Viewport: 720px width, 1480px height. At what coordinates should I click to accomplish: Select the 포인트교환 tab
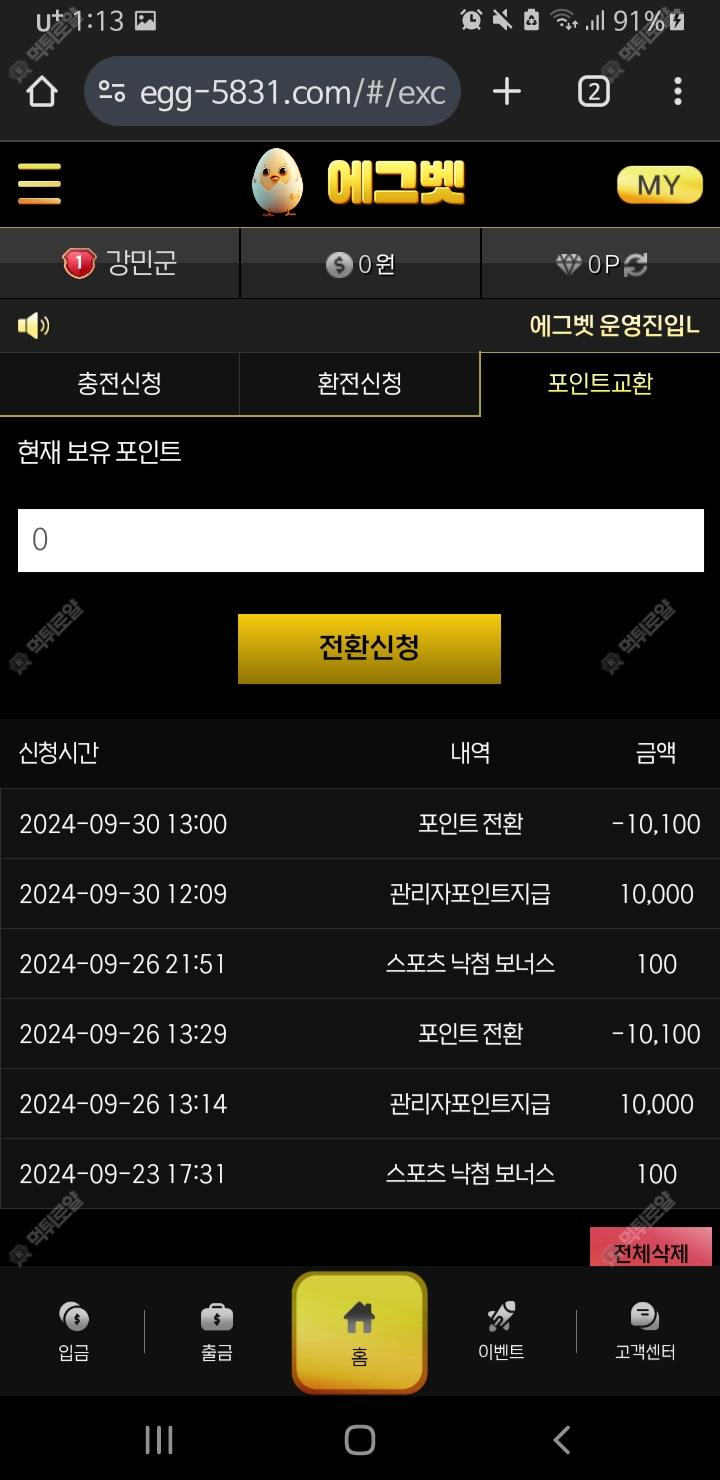600,383
